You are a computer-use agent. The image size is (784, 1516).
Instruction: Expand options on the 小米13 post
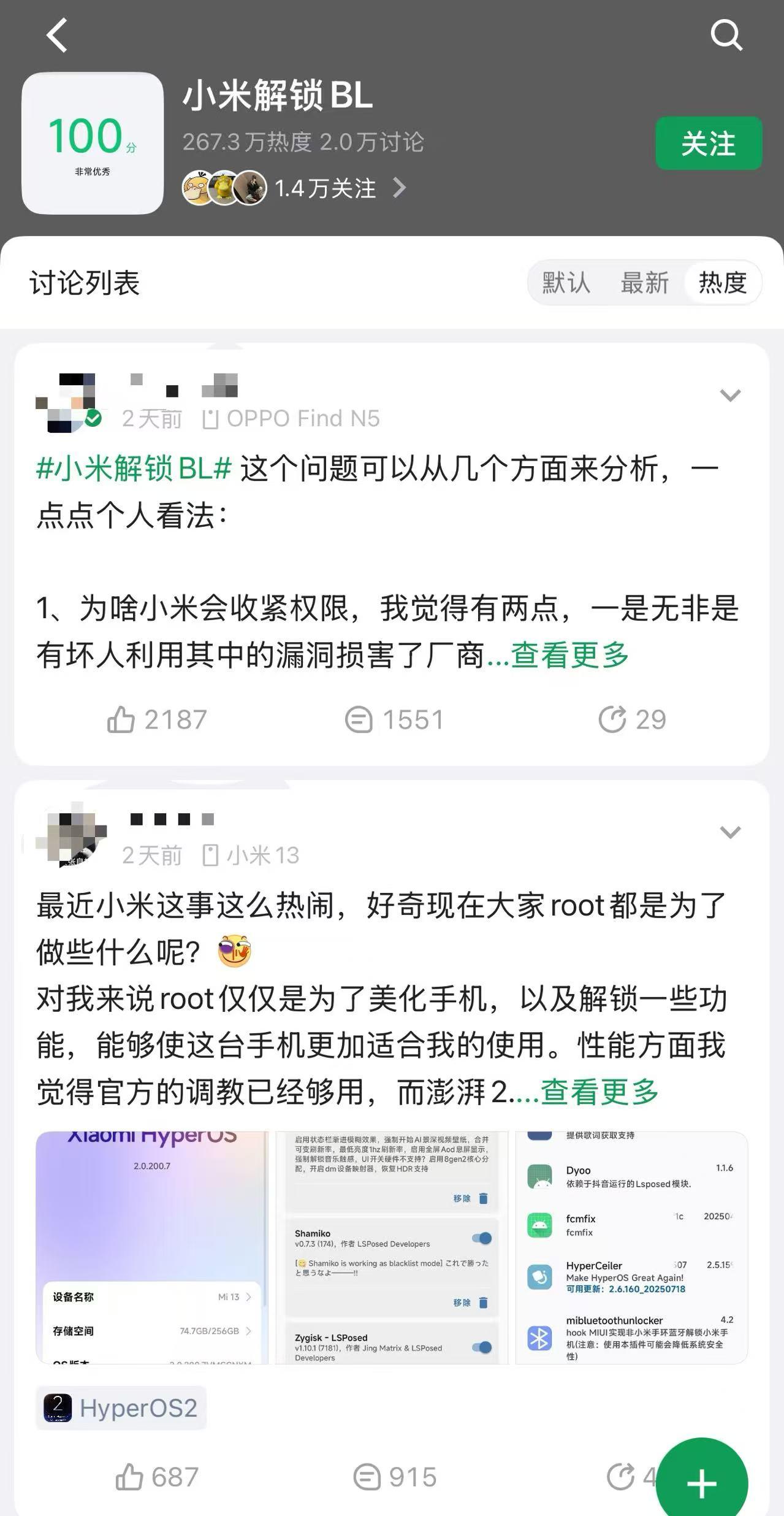tap(729, 832)
